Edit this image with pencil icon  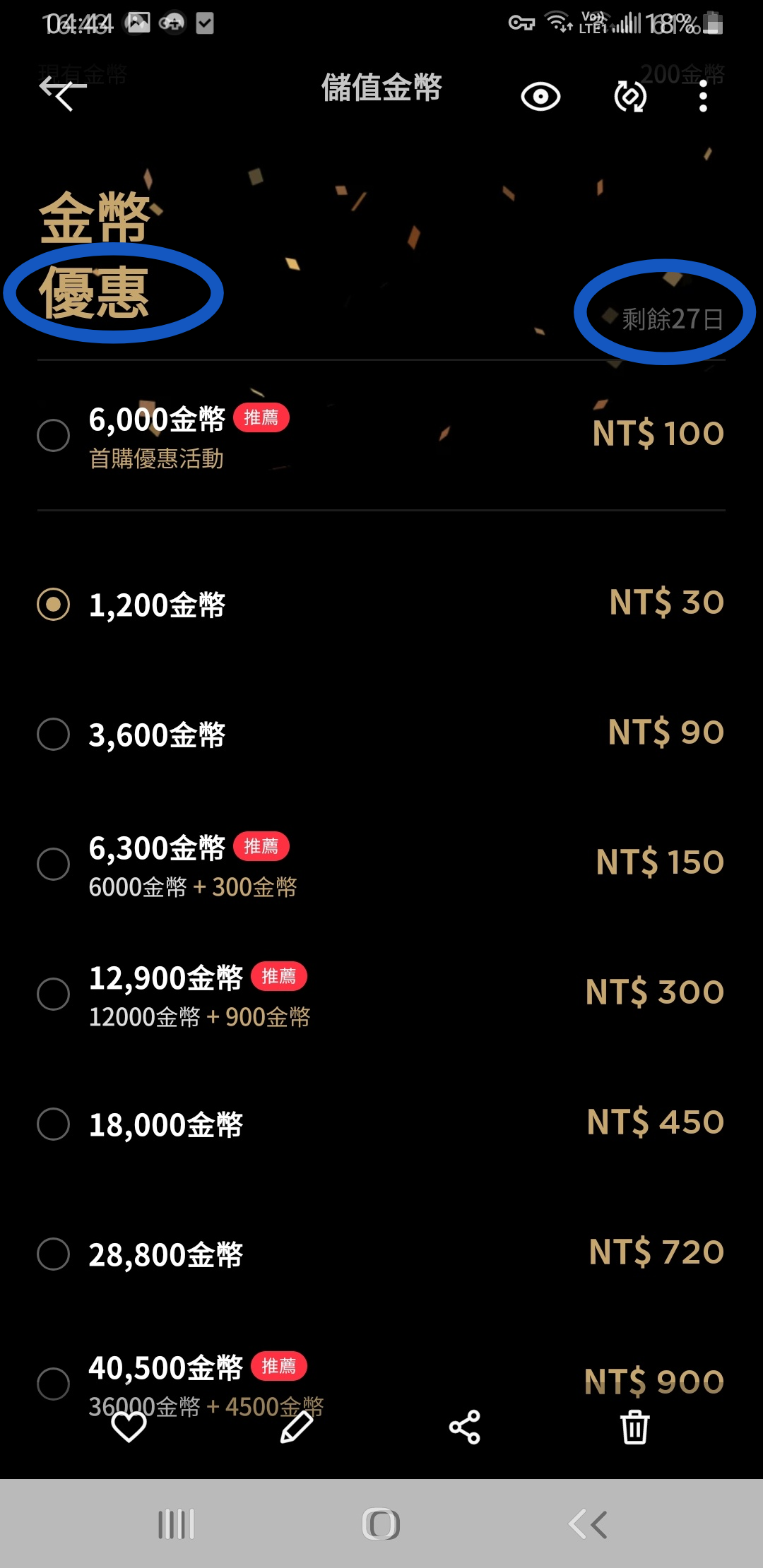297,1427
